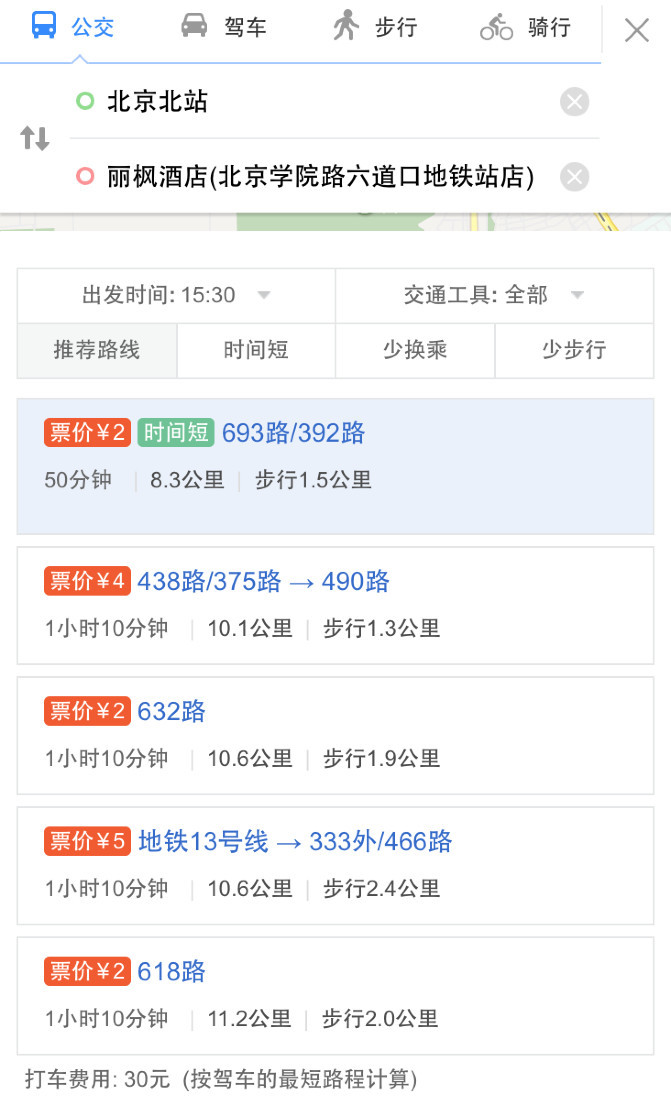Open the 438路/375路 → 490路 route
The height and width of the screenshot is (1116, 671).
tap(335, 606)
